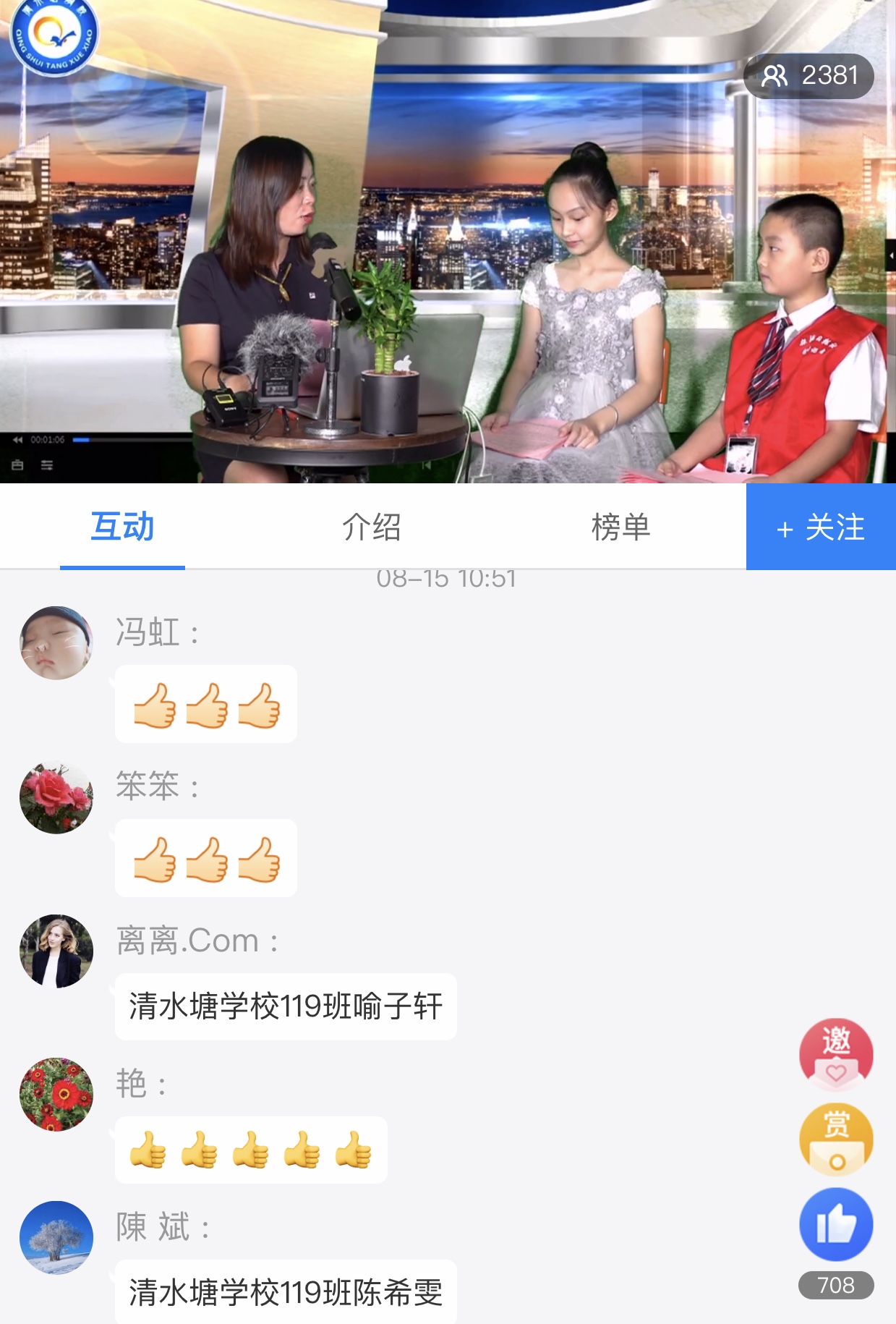View 笨笨's rose avatar profile

56,798
